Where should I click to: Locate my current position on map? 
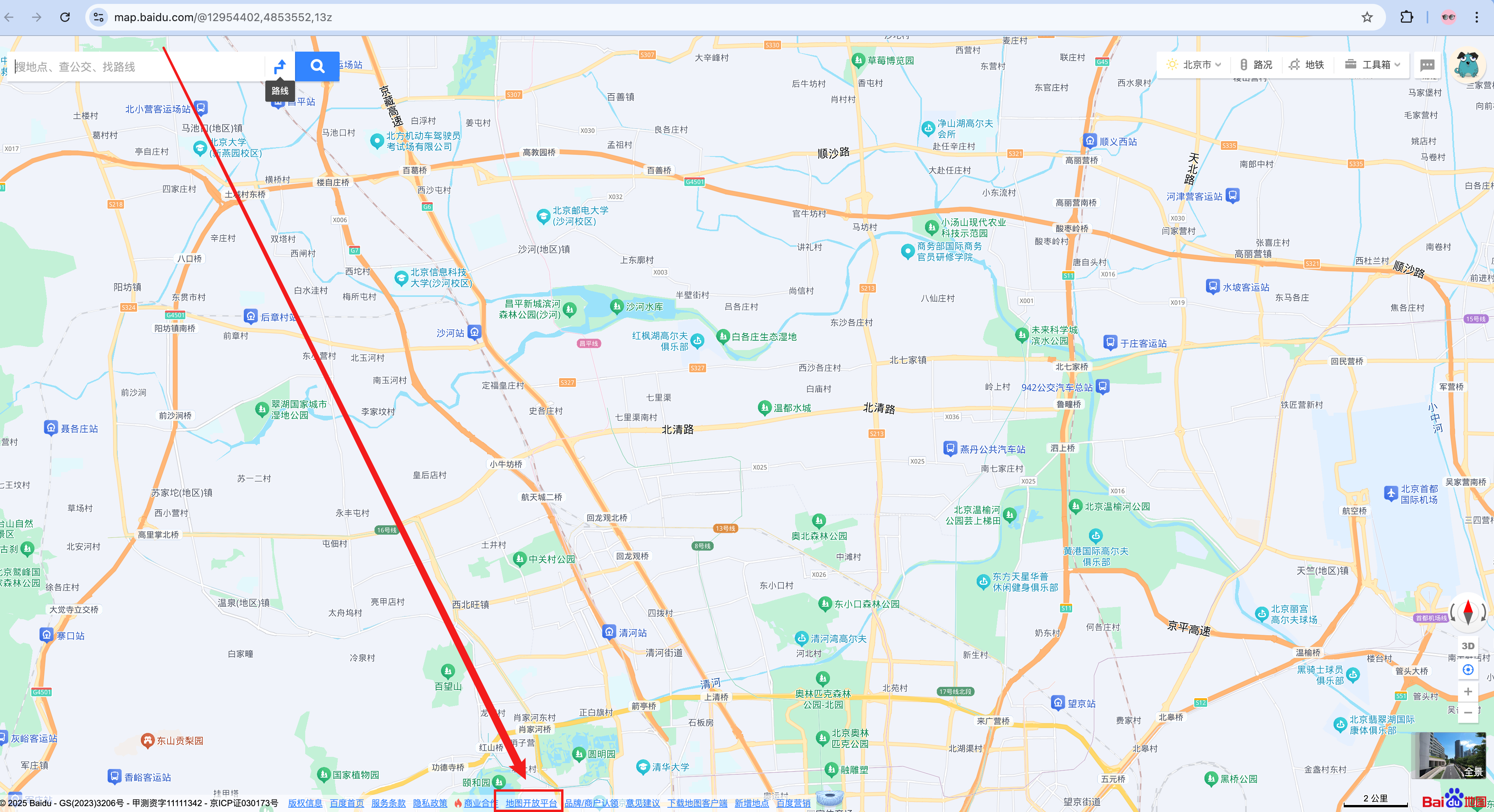[x=1467, y=669]
